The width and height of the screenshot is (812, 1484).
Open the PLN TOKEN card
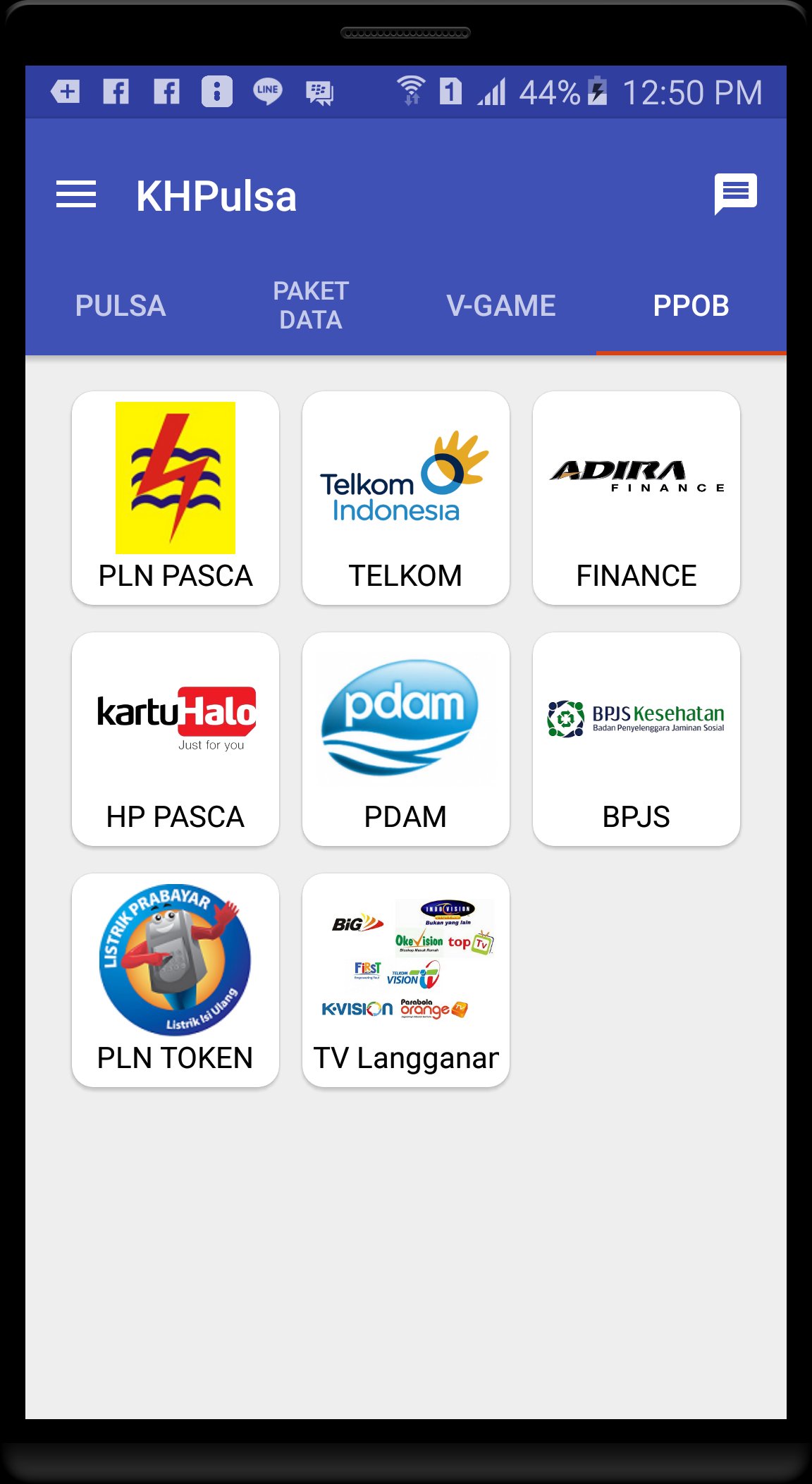176,980
